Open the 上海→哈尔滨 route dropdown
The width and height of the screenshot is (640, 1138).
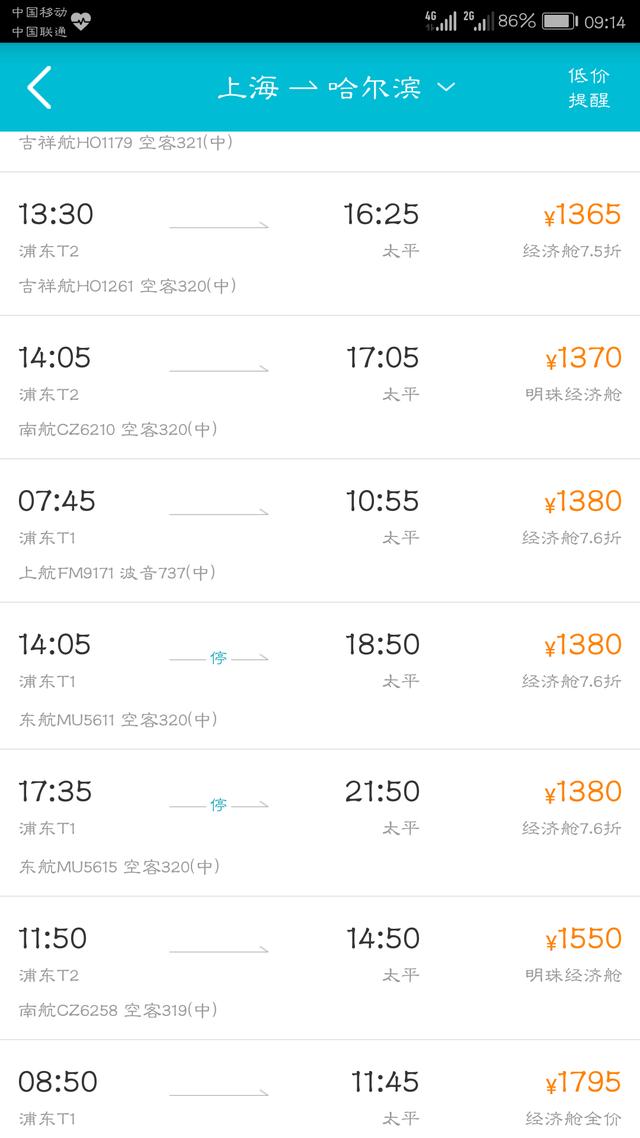pos(337,88)
